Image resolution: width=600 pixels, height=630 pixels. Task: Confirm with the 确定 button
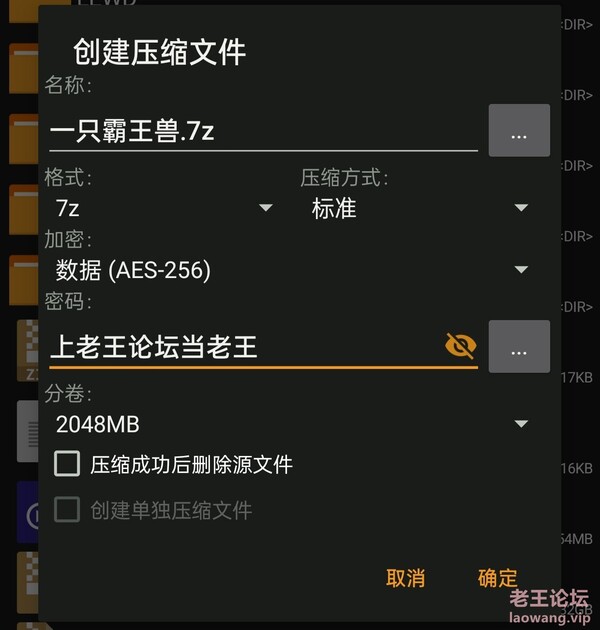pyautogui.click(x=498, y=578)
